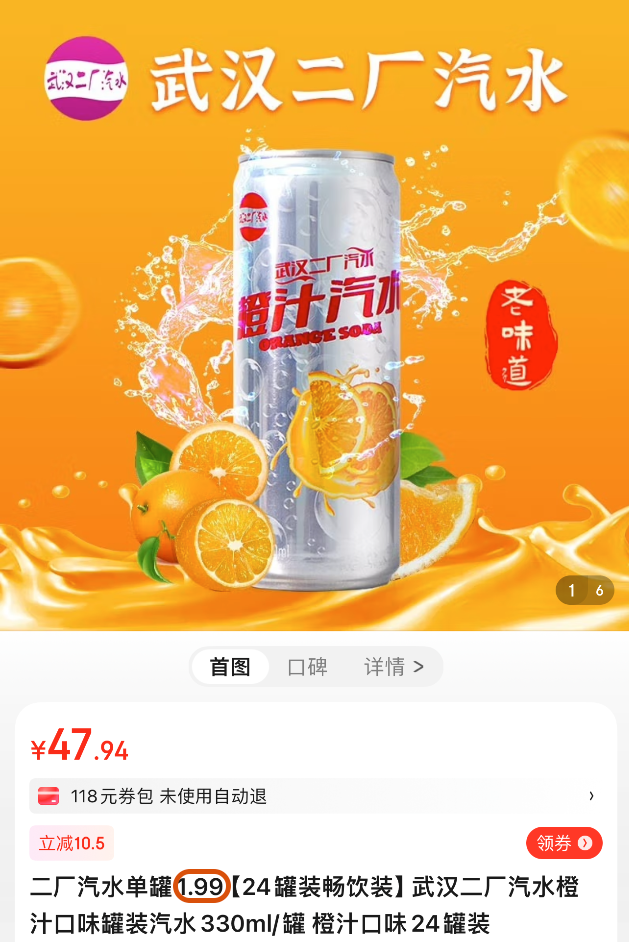This screenshot has width=629, height=942.
Task: Tap the 领券 coupon button
Action: [564, 843]
